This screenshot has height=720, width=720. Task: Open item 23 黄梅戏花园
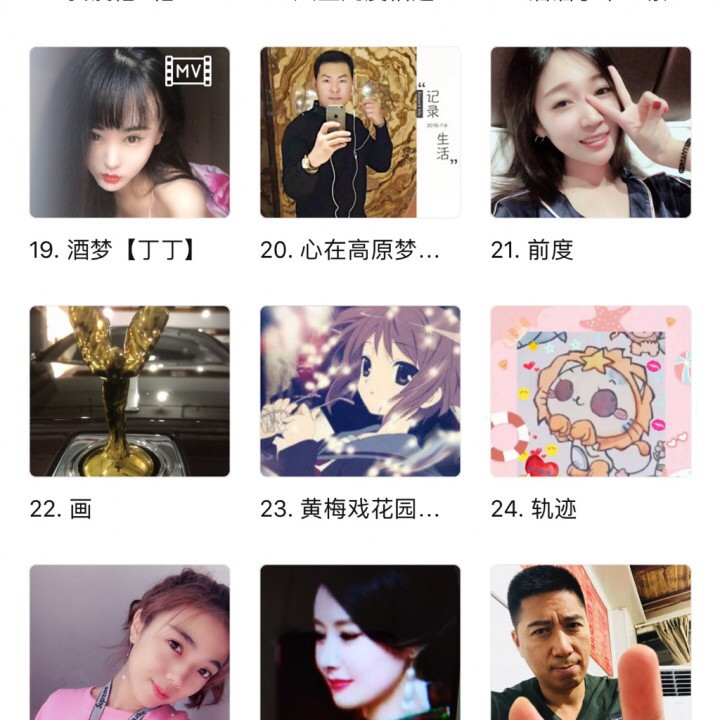[360, 391]
